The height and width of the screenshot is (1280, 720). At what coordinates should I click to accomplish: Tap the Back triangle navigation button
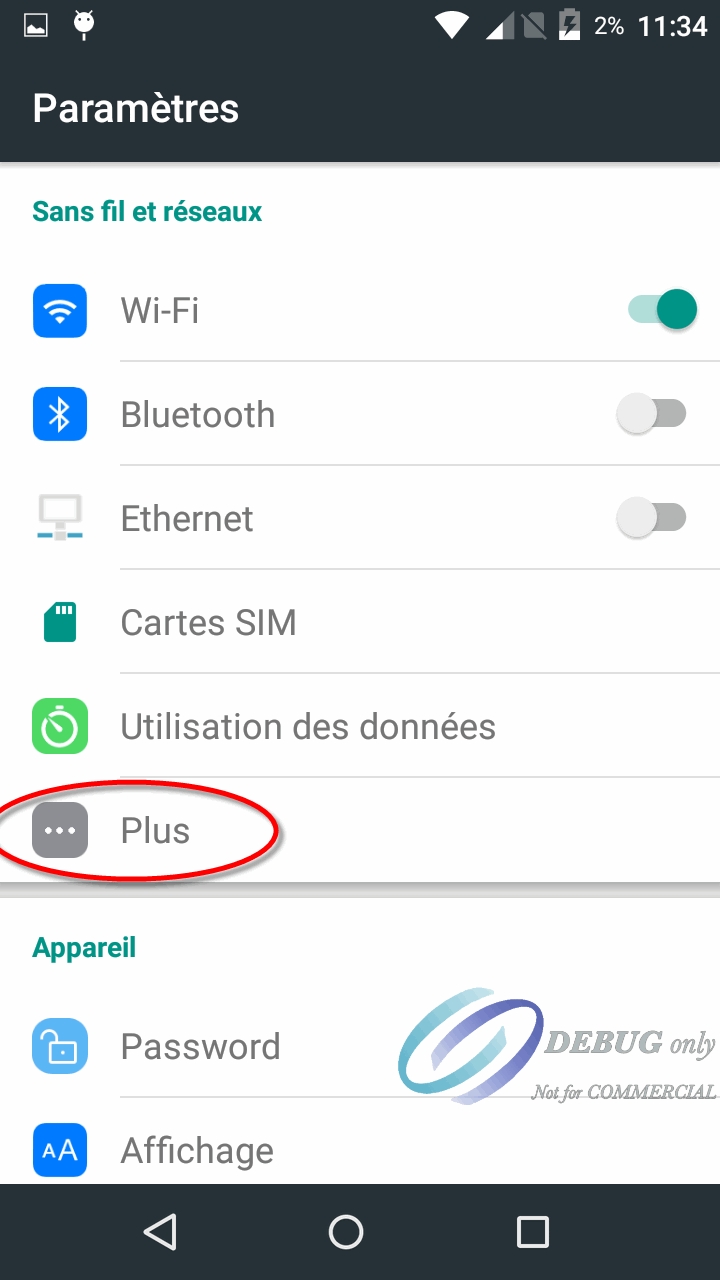(160, 1232)
